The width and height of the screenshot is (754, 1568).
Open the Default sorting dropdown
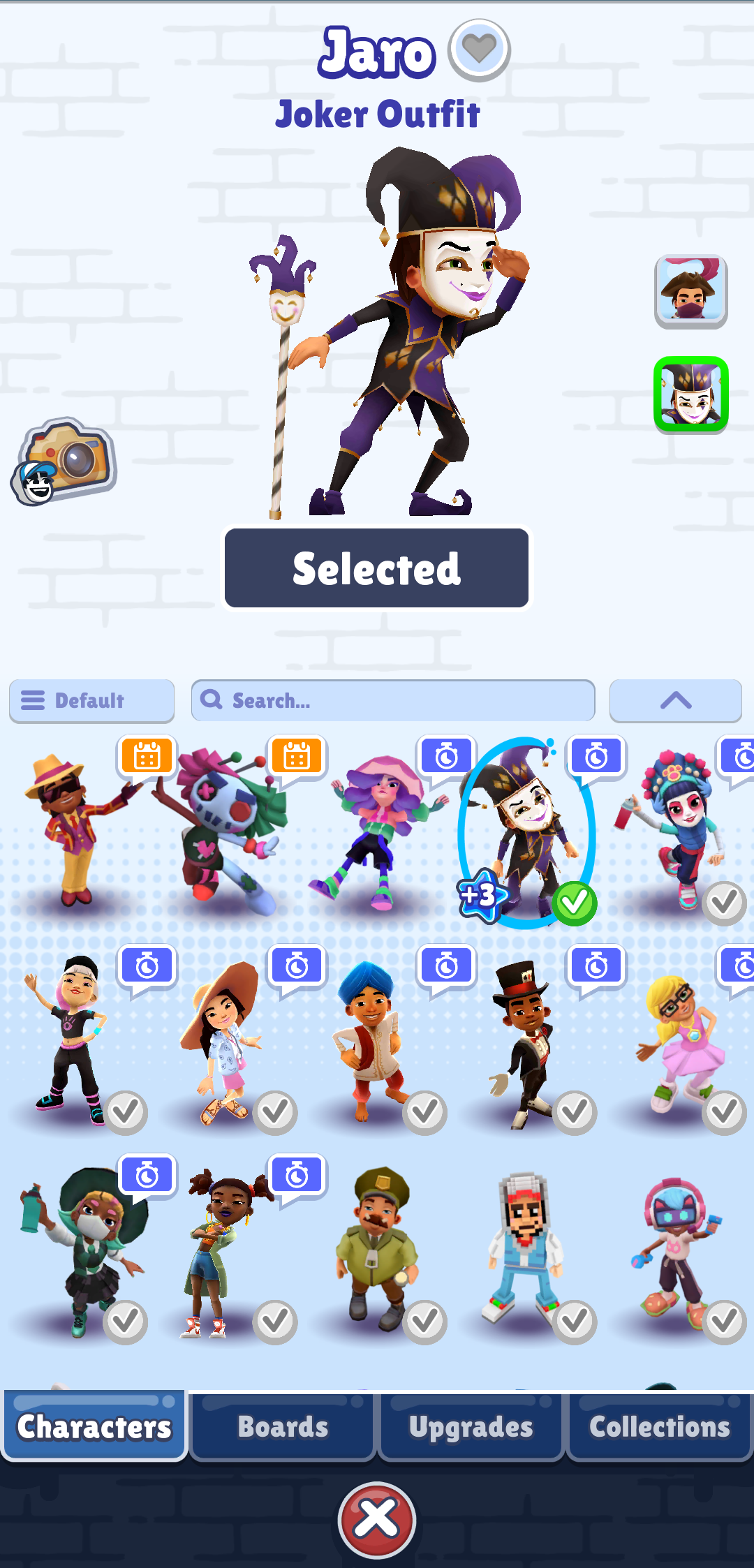pos(91,700)
